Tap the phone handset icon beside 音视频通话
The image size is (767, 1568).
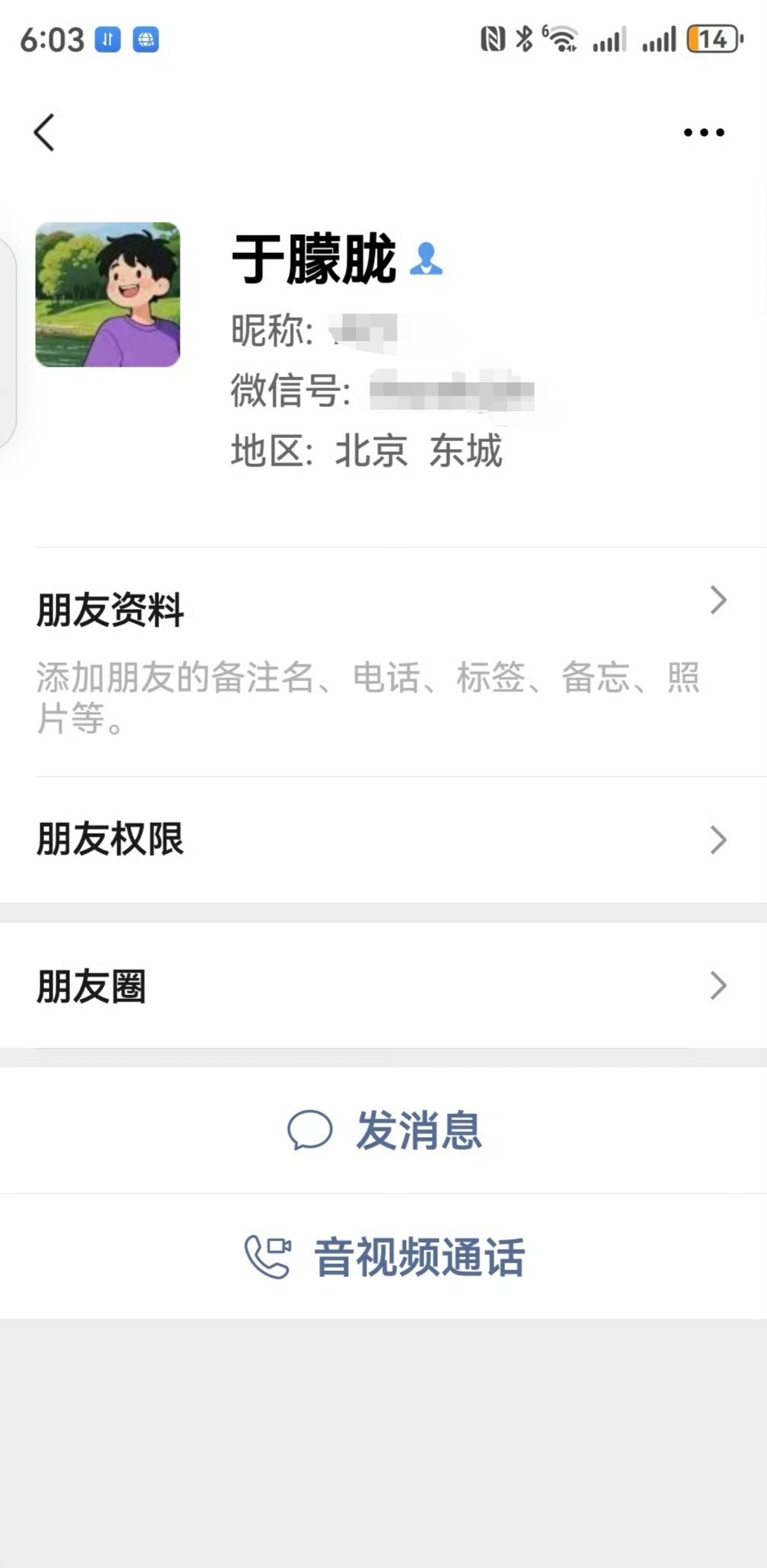(267, 1257)
